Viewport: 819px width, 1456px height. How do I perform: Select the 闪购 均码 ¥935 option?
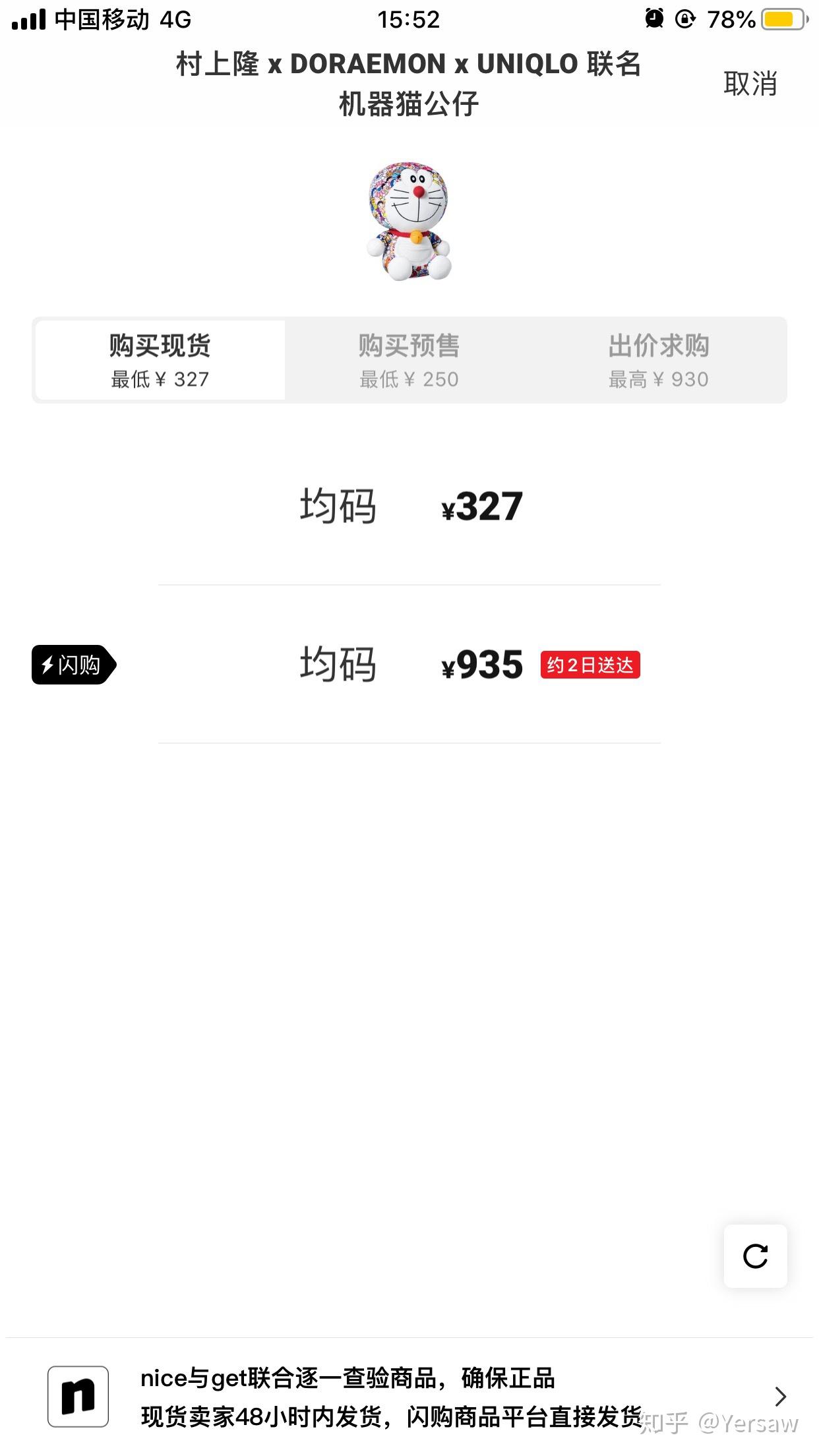(x=409, y=664)
